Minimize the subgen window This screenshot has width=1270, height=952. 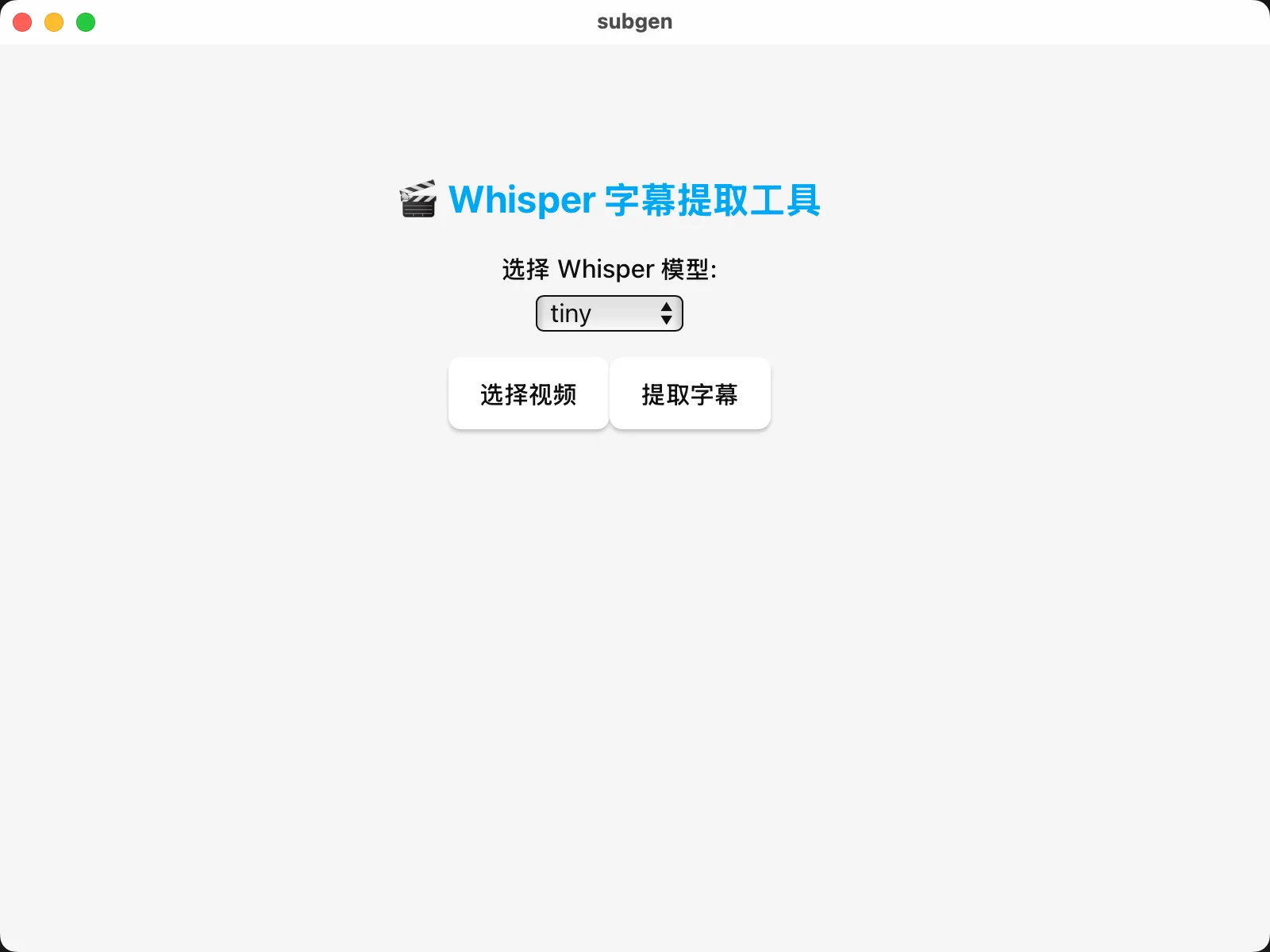click(x=54, y=22)
